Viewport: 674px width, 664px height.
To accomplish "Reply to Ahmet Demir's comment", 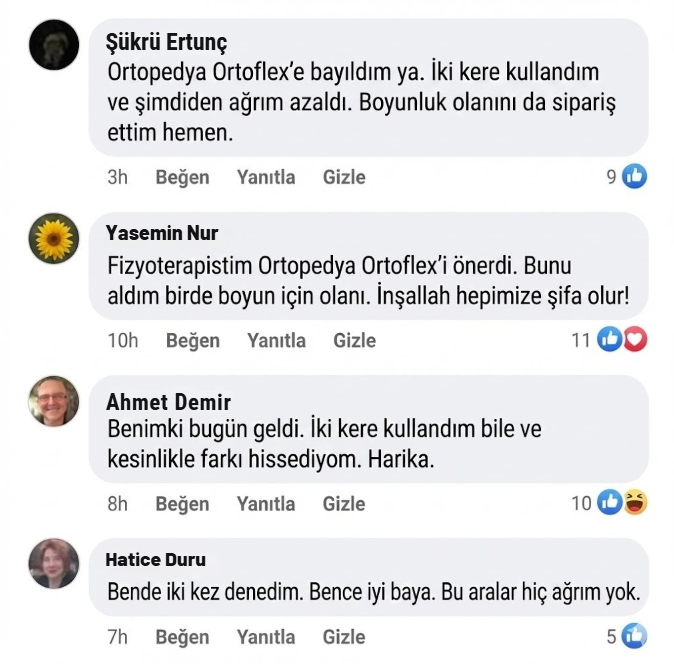I will (266, 504).
